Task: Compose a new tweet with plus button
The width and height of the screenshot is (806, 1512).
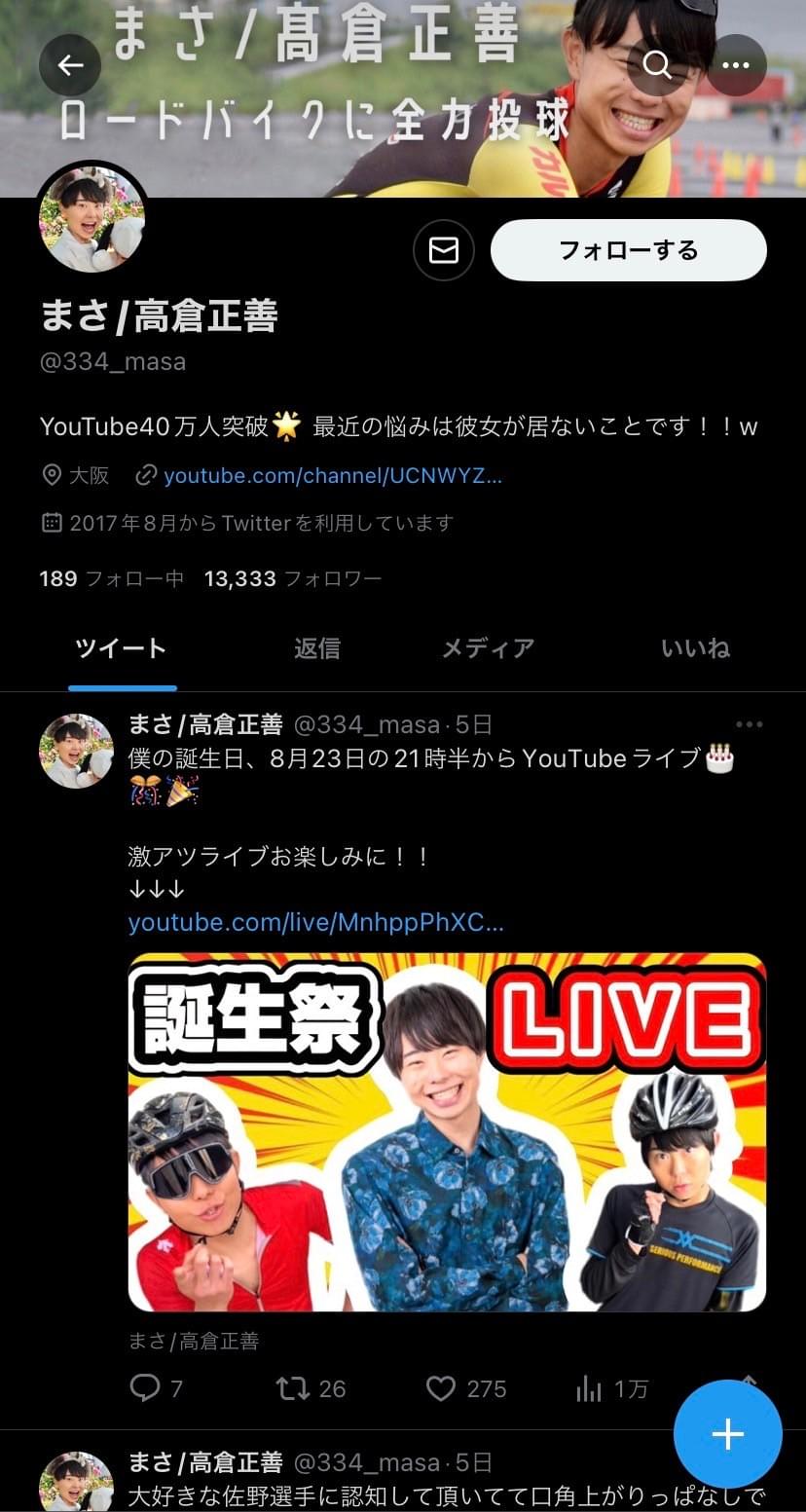Action: [727, 1434]
